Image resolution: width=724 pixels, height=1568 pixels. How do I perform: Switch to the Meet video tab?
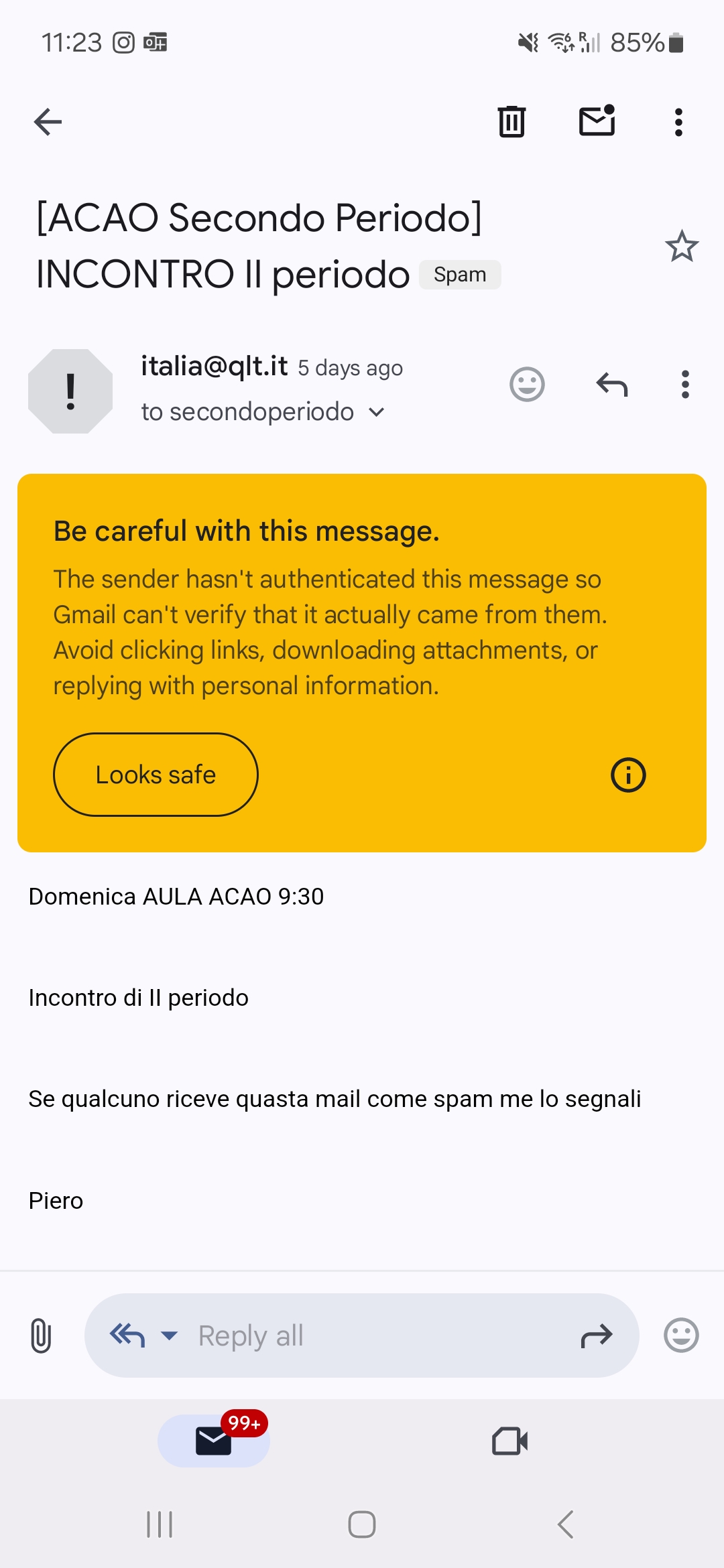(x=509, y=1441)
